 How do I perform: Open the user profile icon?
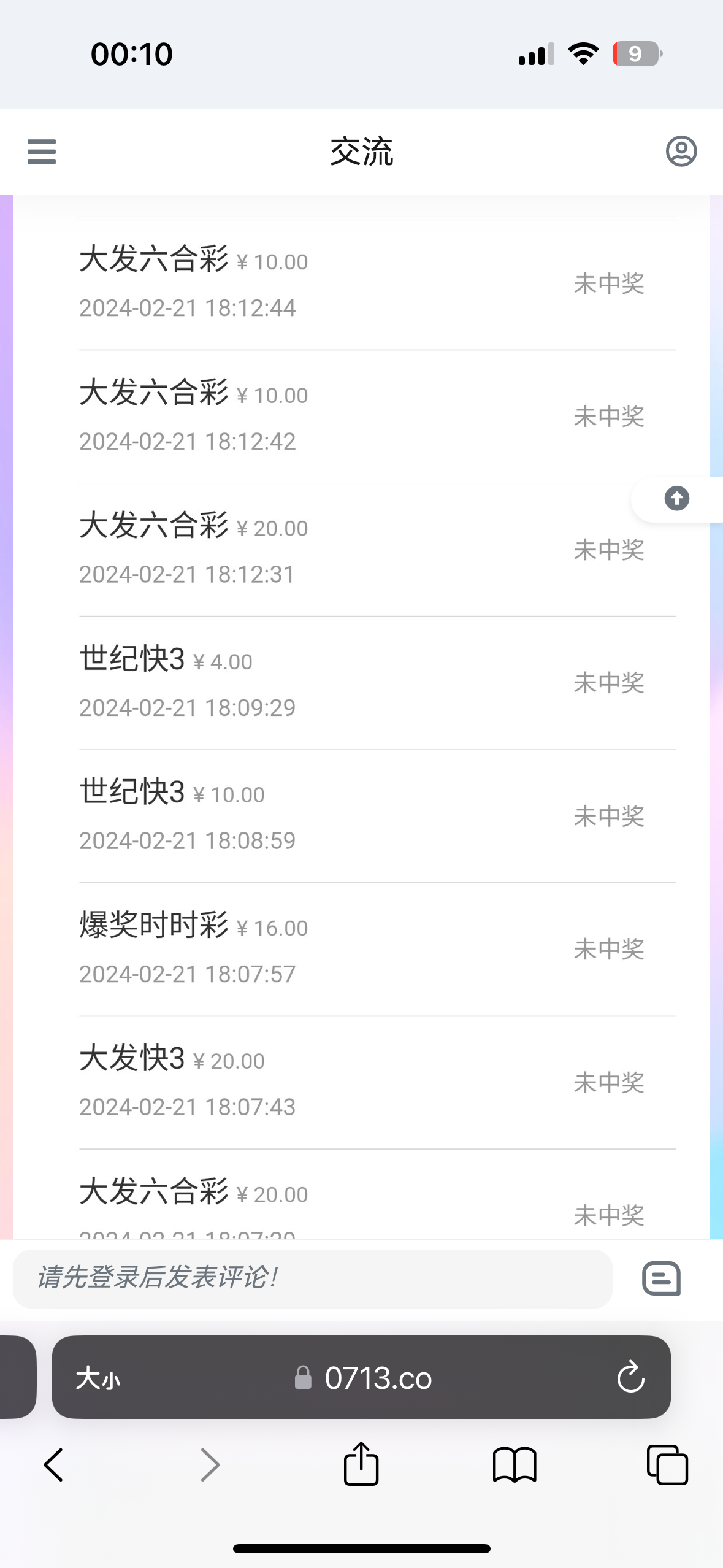681,152
